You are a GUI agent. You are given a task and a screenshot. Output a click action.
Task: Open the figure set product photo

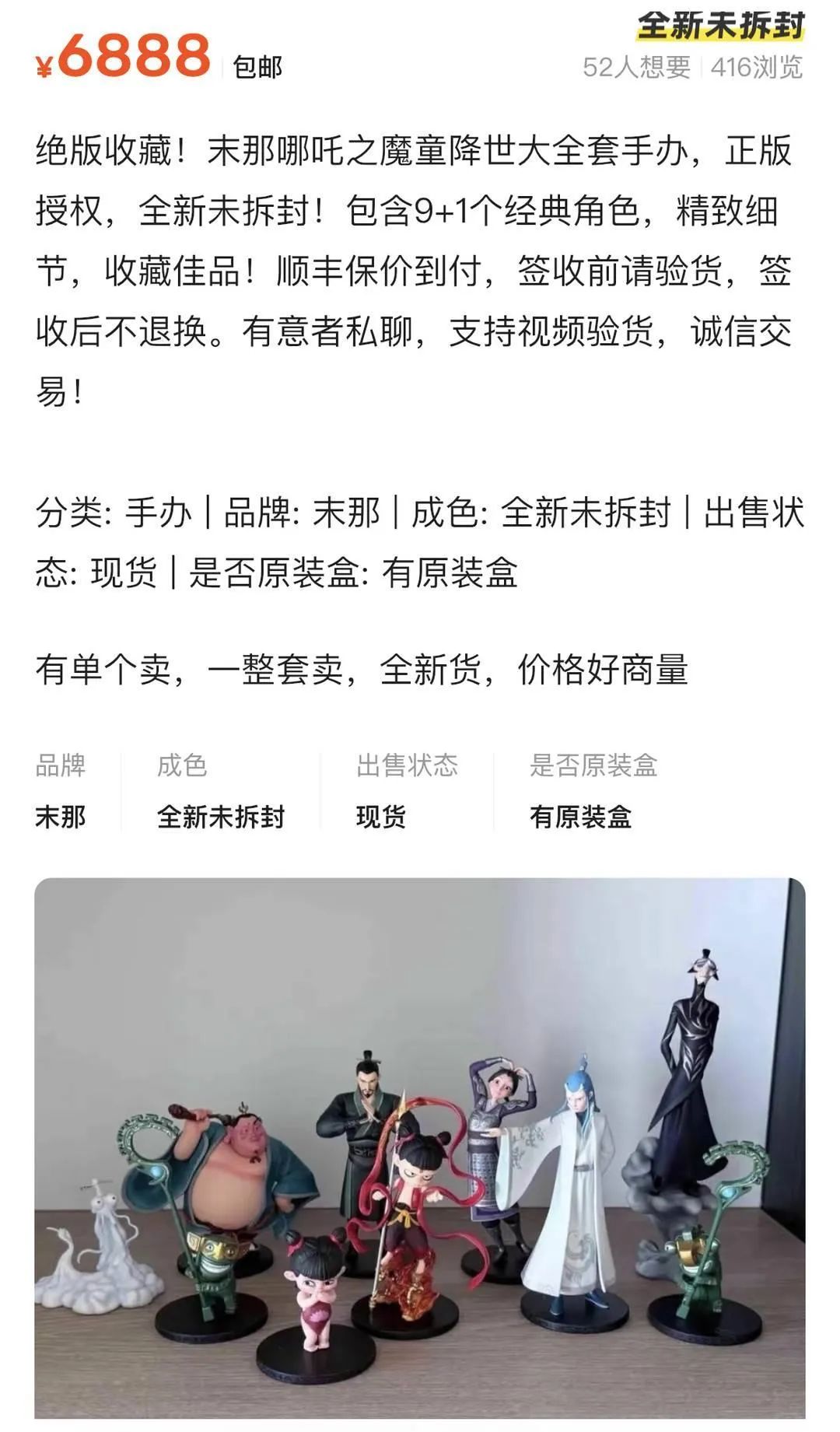(x=420, y=1151)
